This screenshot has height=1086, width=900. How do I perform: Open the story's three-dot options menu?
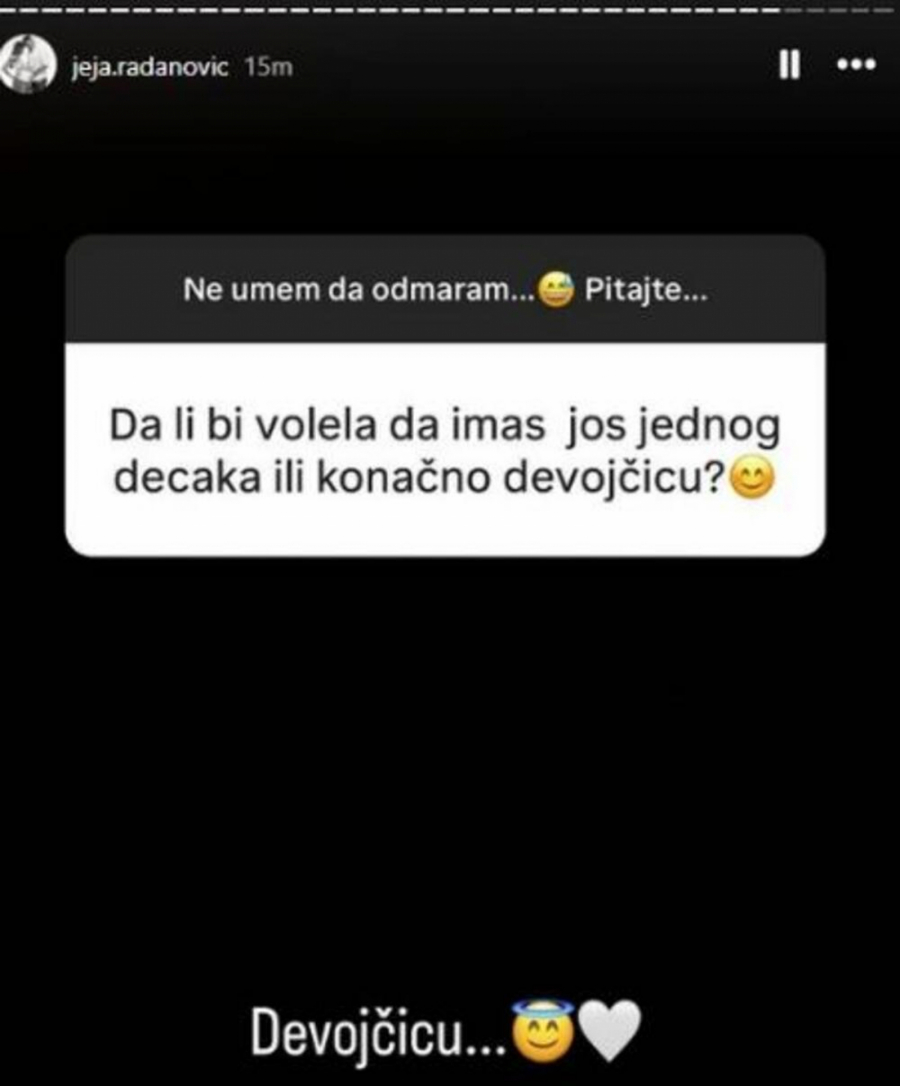tap(855, 66)
